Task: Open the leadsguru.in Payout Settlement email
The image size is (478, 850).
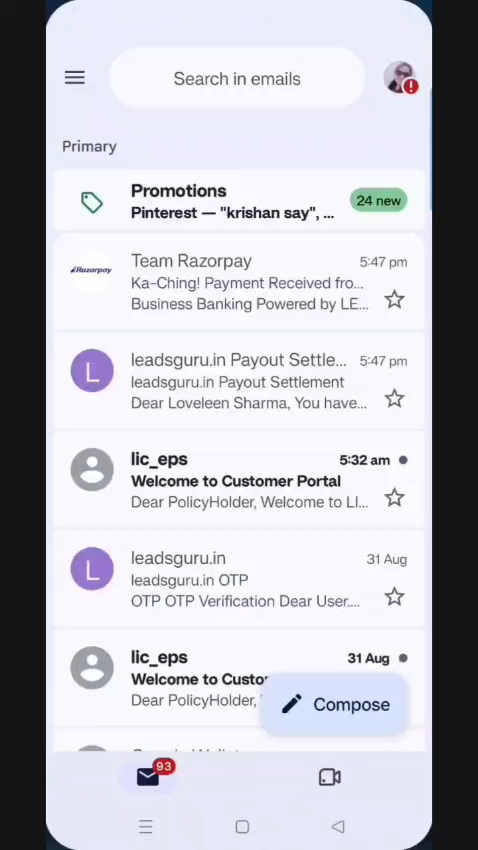Action: coord(239,381)
